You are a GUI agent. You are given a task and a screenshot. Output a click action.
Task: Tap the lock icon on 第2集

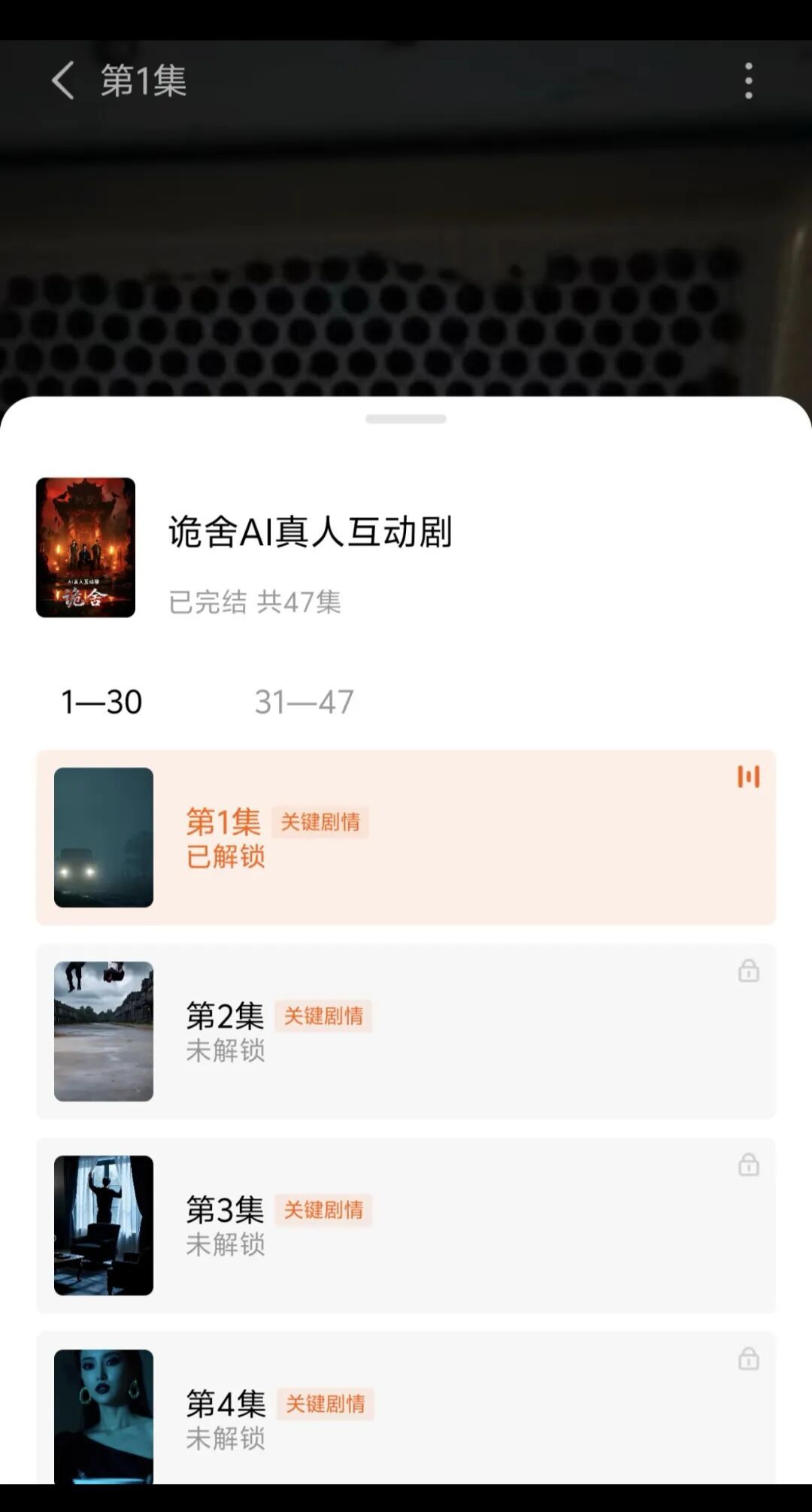coord(748,972)
